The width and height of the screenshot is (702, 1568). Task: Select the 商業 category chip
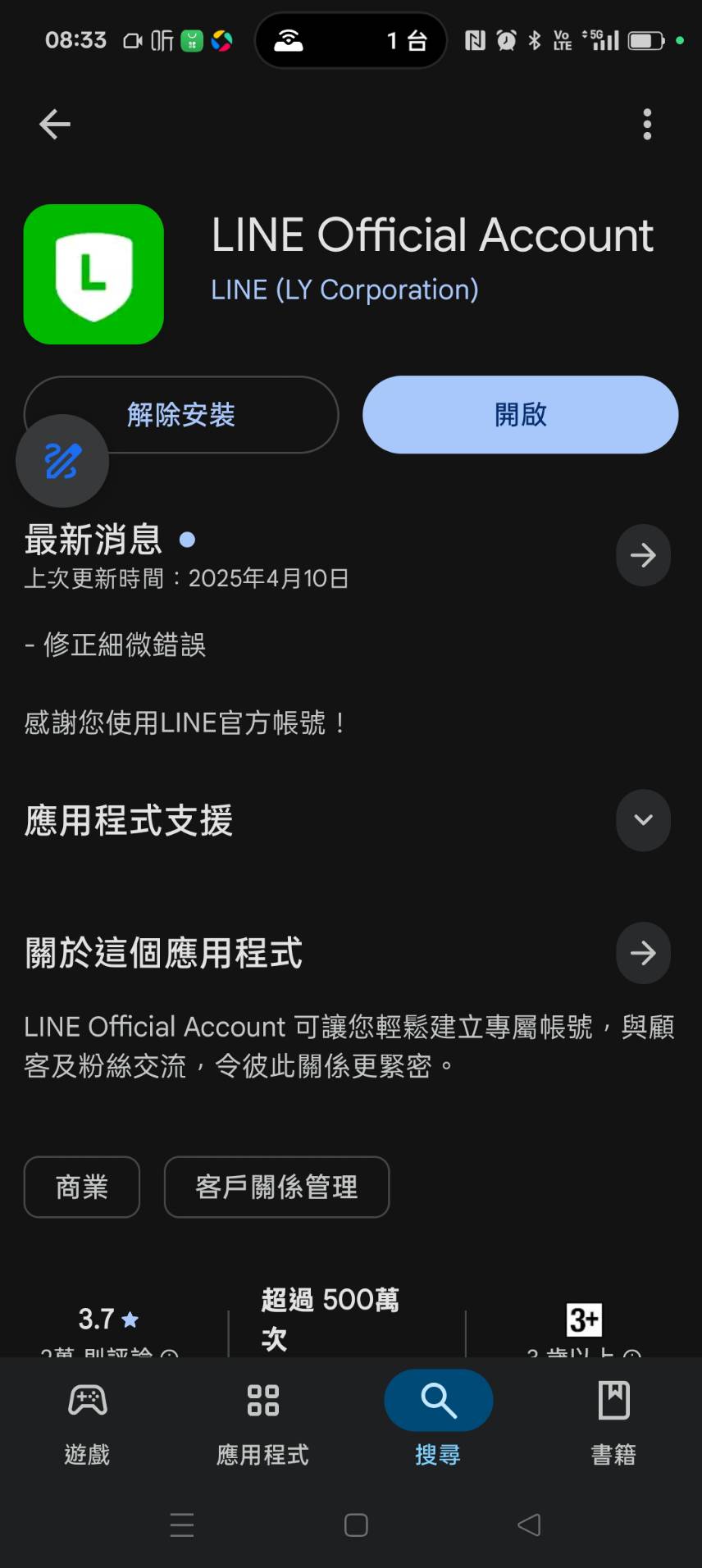82,1187
